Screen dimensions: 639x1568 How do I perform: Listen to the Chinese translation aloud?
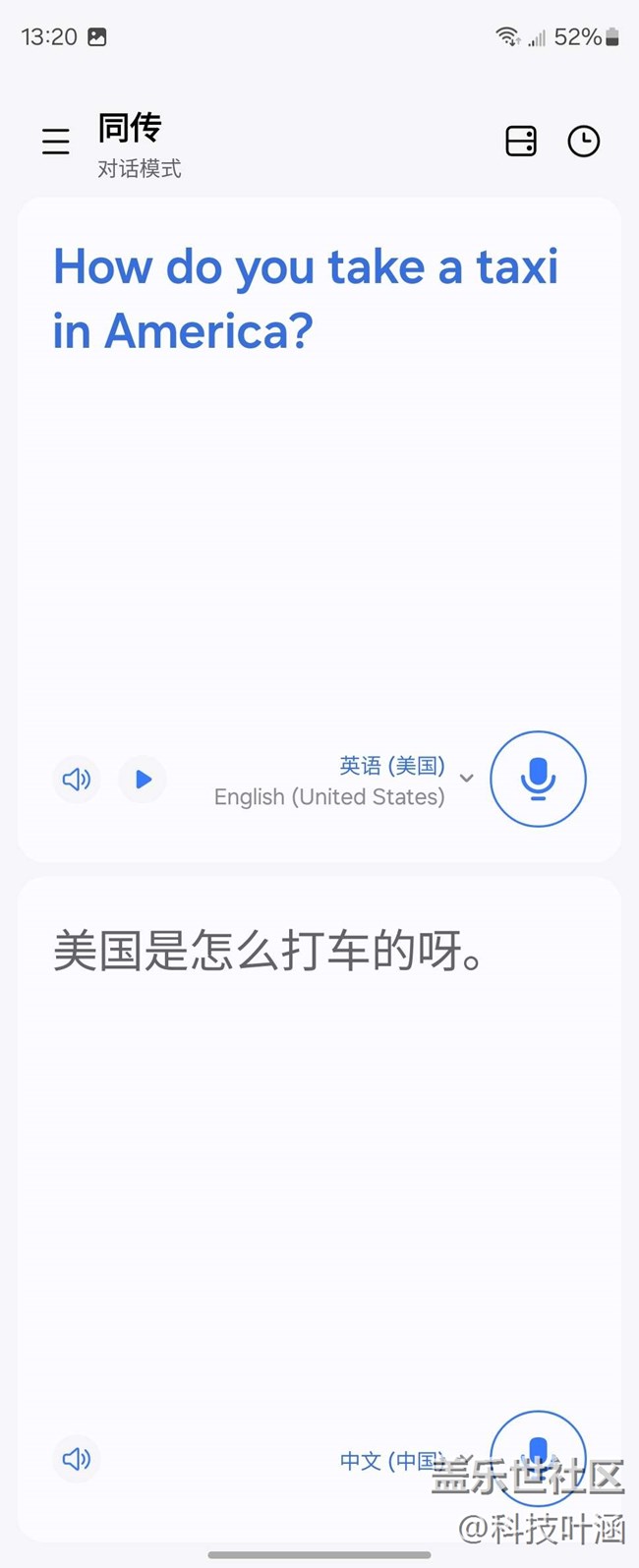point(77,1459)
